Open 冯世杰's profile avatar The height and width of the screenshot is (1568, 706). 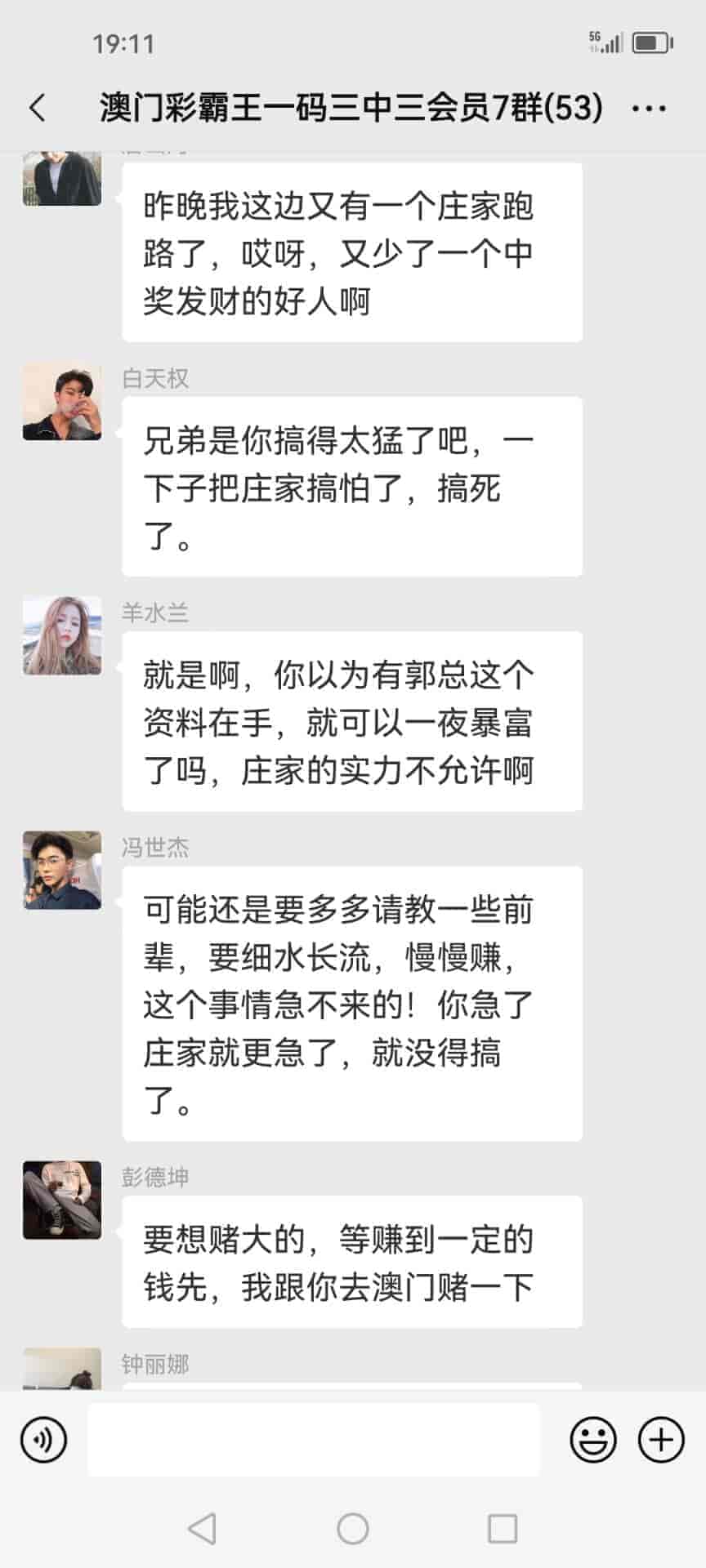pos(62,871)
